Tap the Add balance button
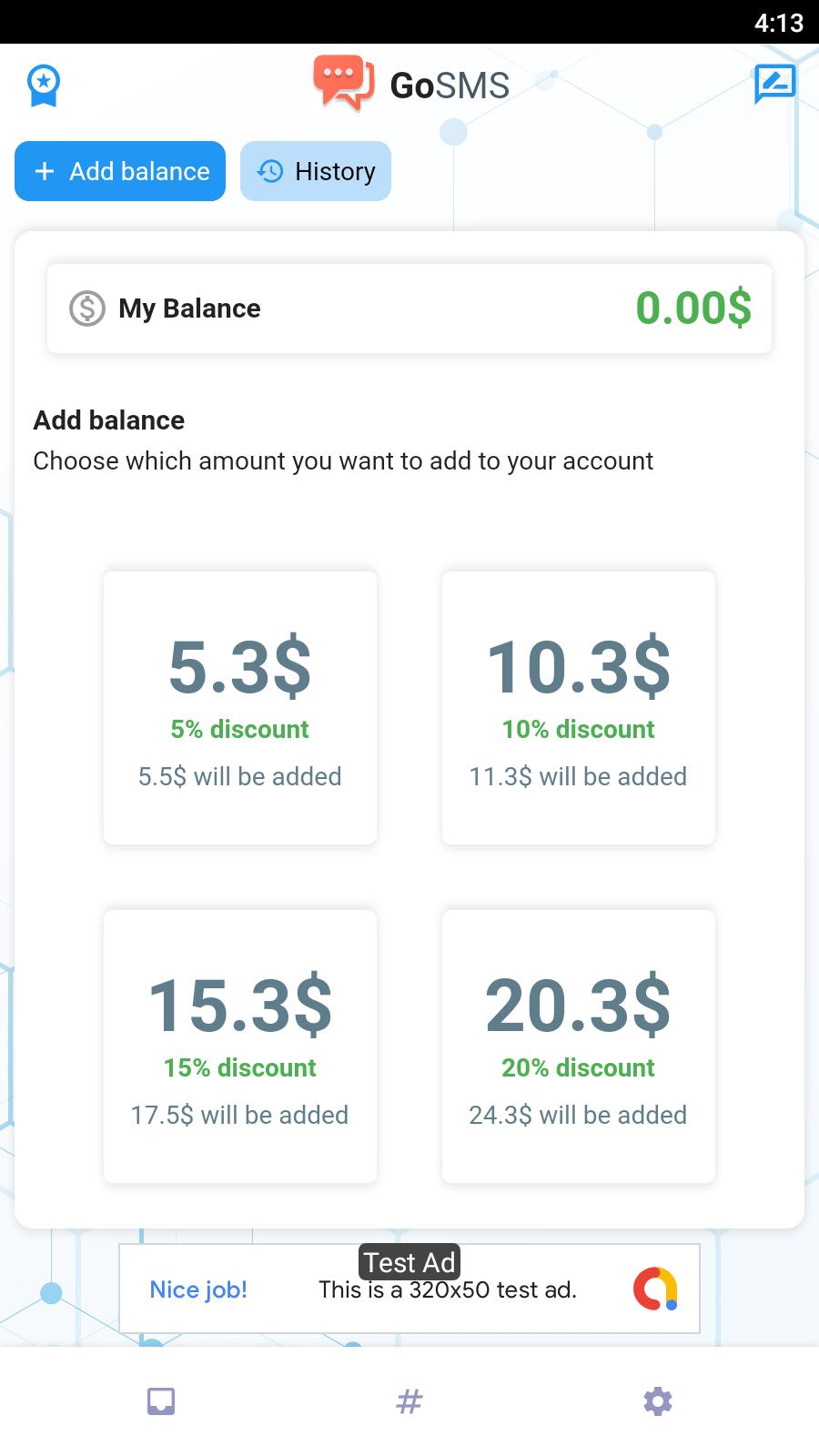This screenshot has width=819, height=1456. pyautogui.click(x=120, y=171)
